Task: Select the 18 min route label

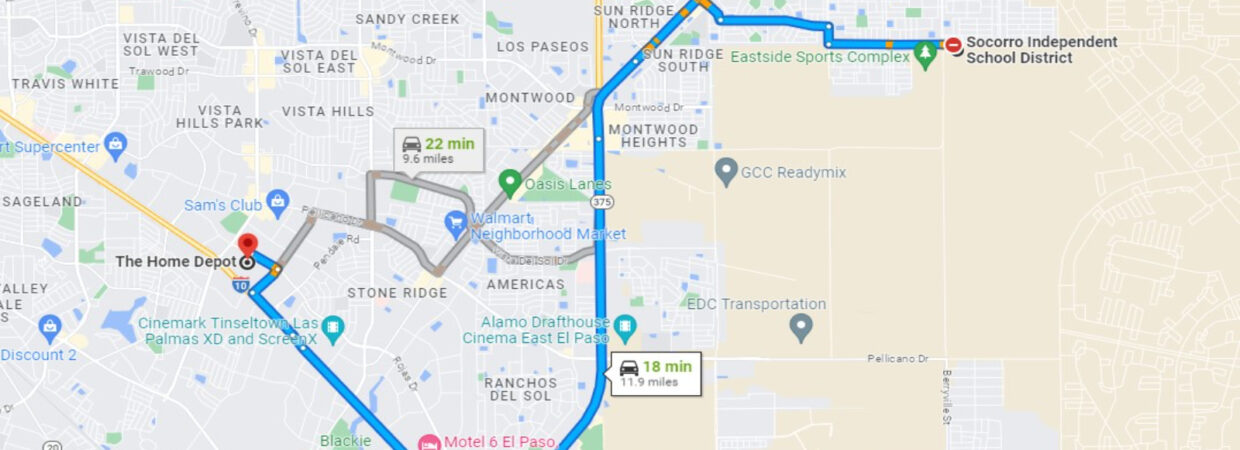Action: tap(655, 373)
